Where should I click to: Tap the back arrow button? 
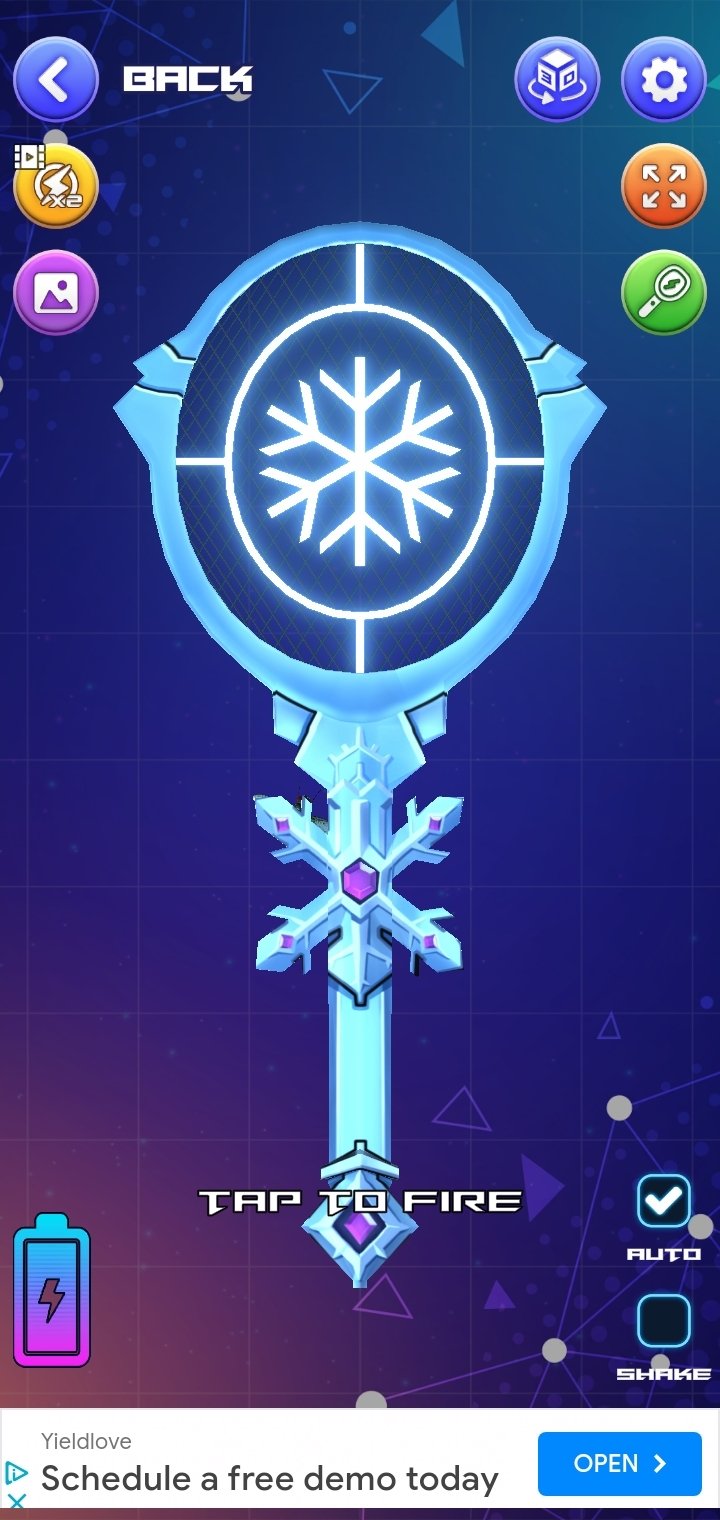click(x=56, y=80)
